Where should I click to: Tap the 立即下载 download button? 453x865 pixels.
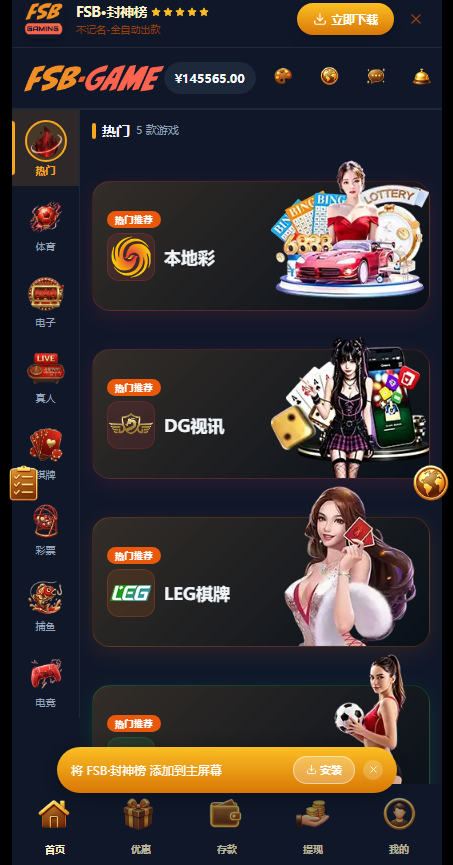tap(345, 19)
